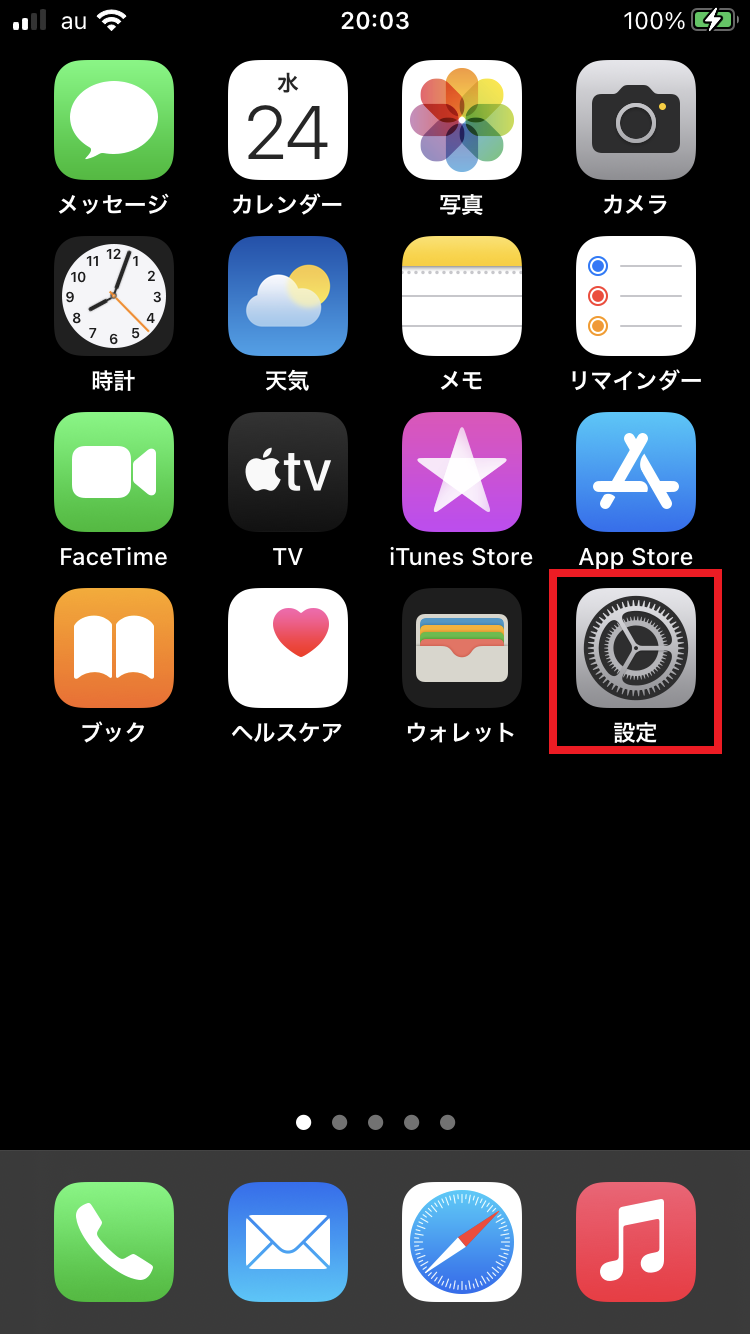Open Mail from the dock
This screenshot has height=1334, width=750.
pyautogui.click(x=288, y=1242)
